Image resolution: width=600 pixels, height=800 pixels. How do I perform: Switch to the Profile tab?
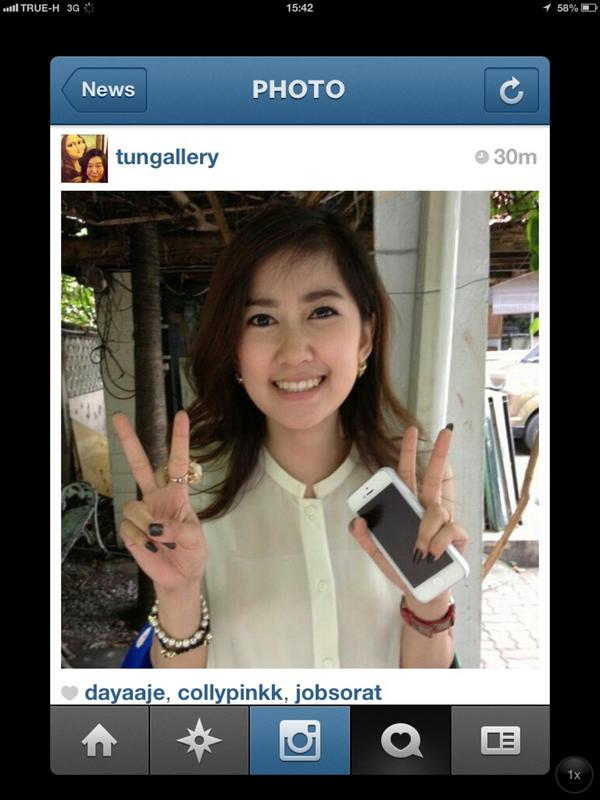click(500, 741)
